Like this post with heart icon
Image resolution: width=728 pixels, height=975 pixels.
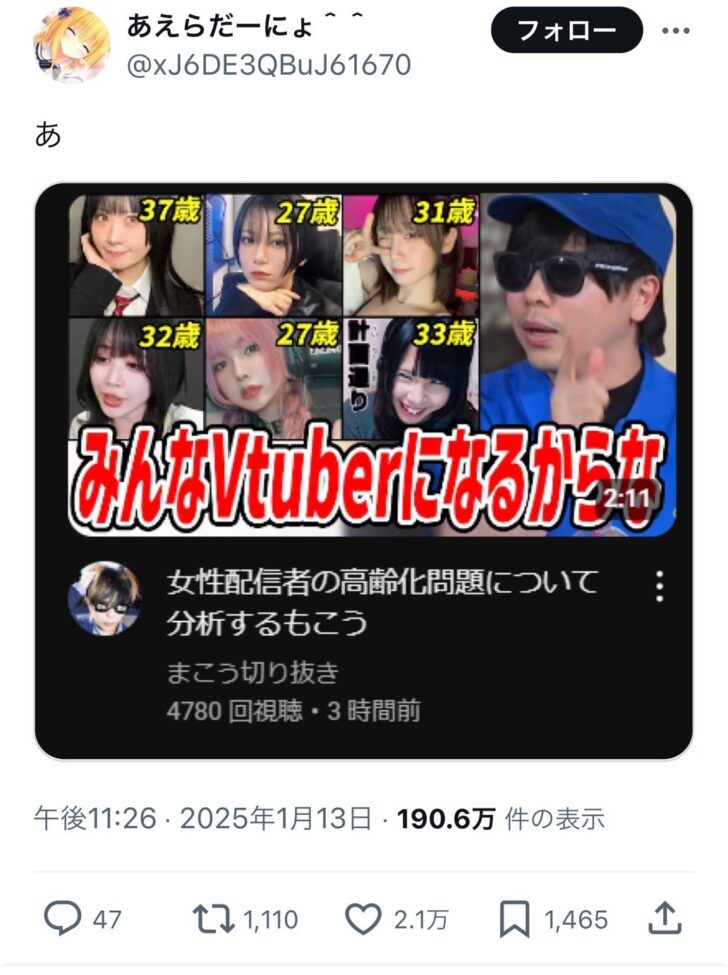click(x=363, y=917)
